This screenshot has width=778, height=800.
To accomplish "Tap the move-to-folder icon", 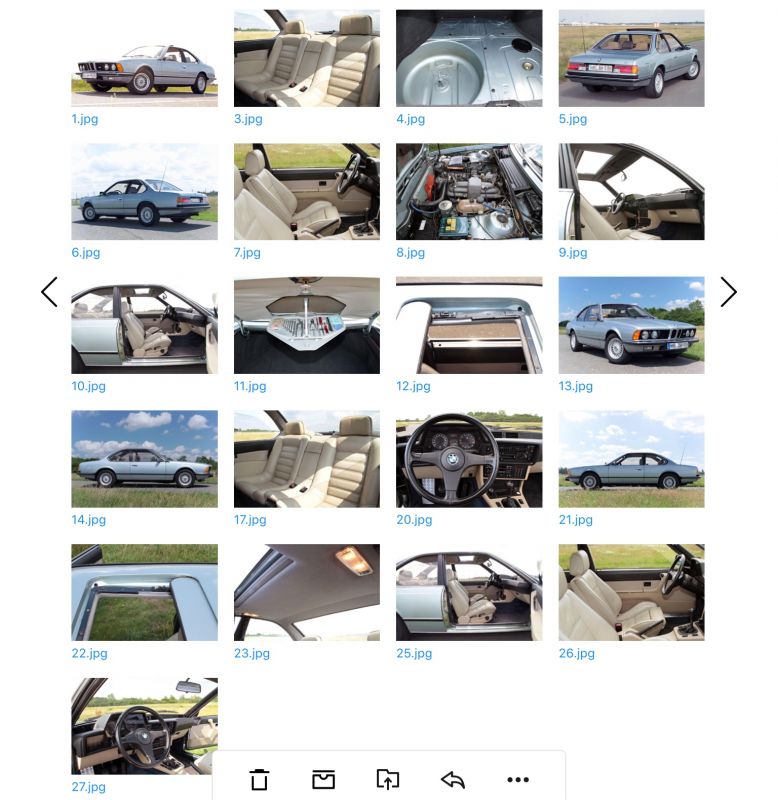I will tap(388, 779).
